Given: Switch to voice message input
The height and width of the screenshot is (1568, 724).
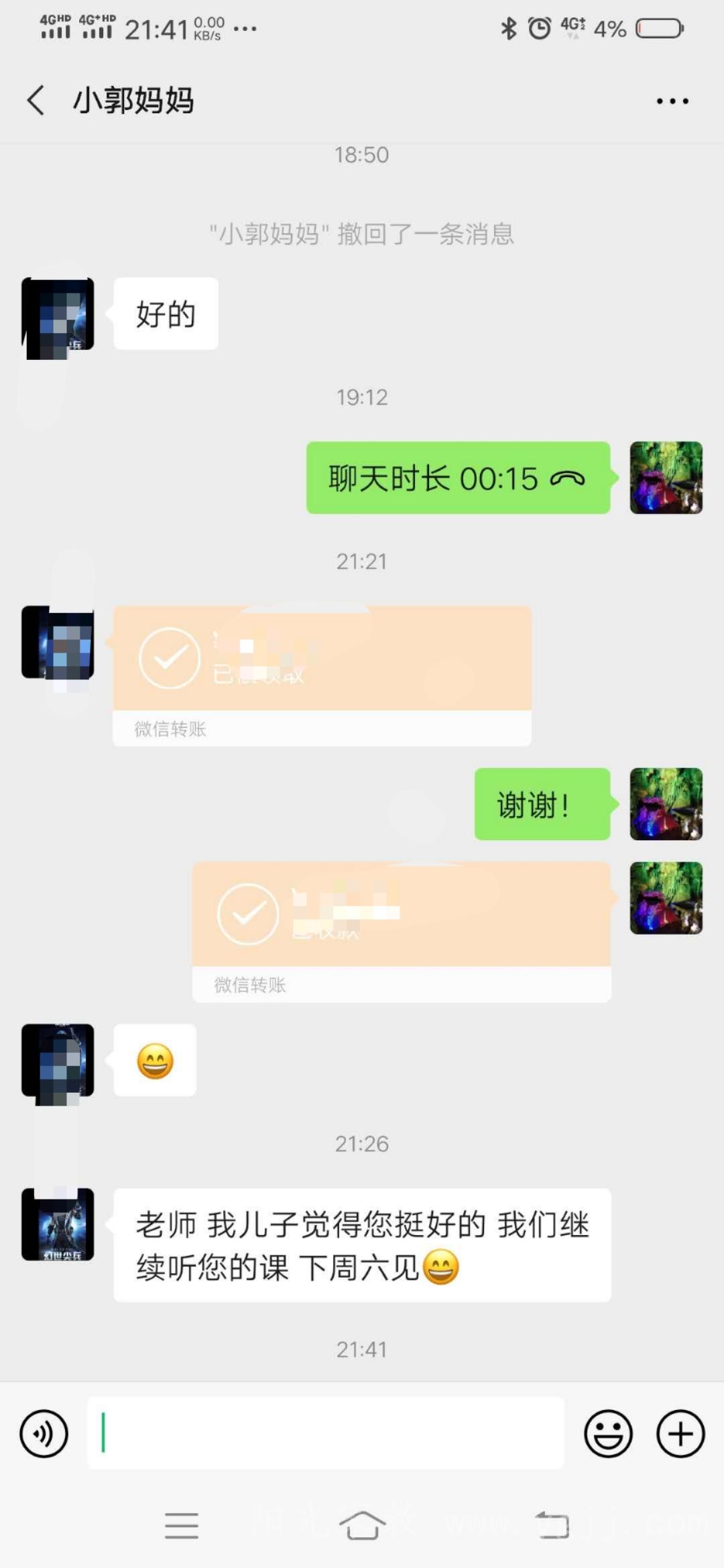Looking at the screenshot, I should click(x=44, y=1434).
